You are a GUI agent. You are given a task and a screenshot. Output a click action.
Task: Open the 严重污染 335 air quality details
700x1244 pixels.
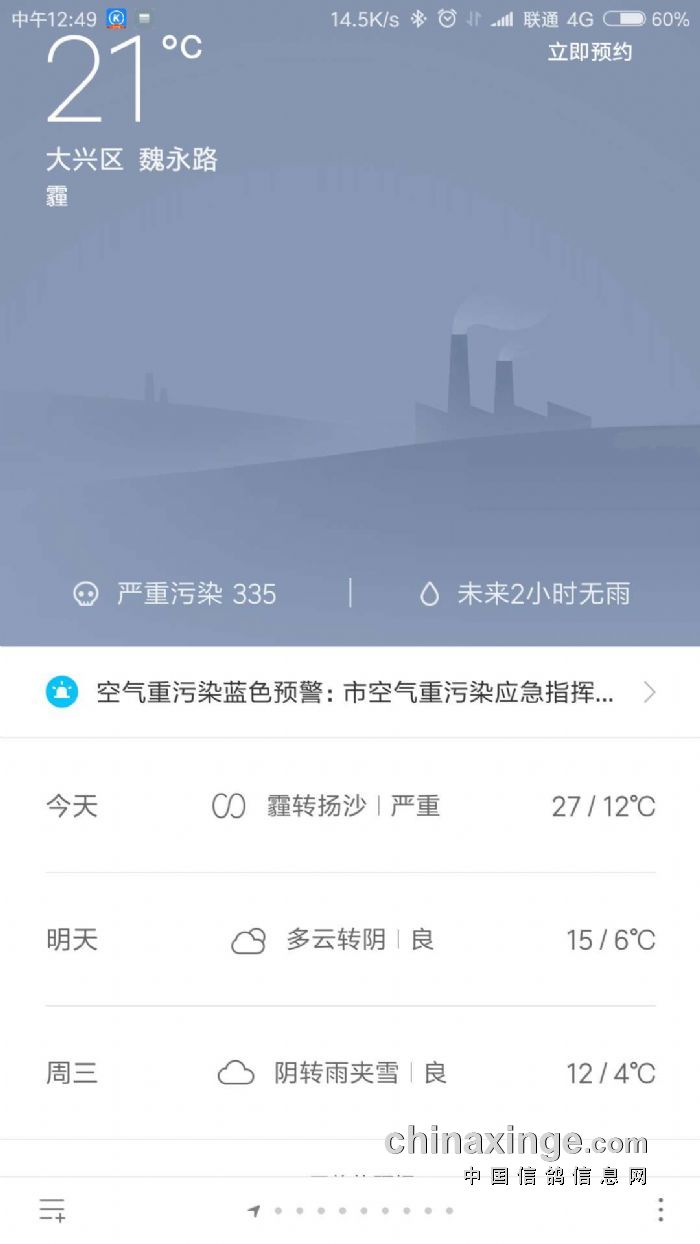point(176,594)
